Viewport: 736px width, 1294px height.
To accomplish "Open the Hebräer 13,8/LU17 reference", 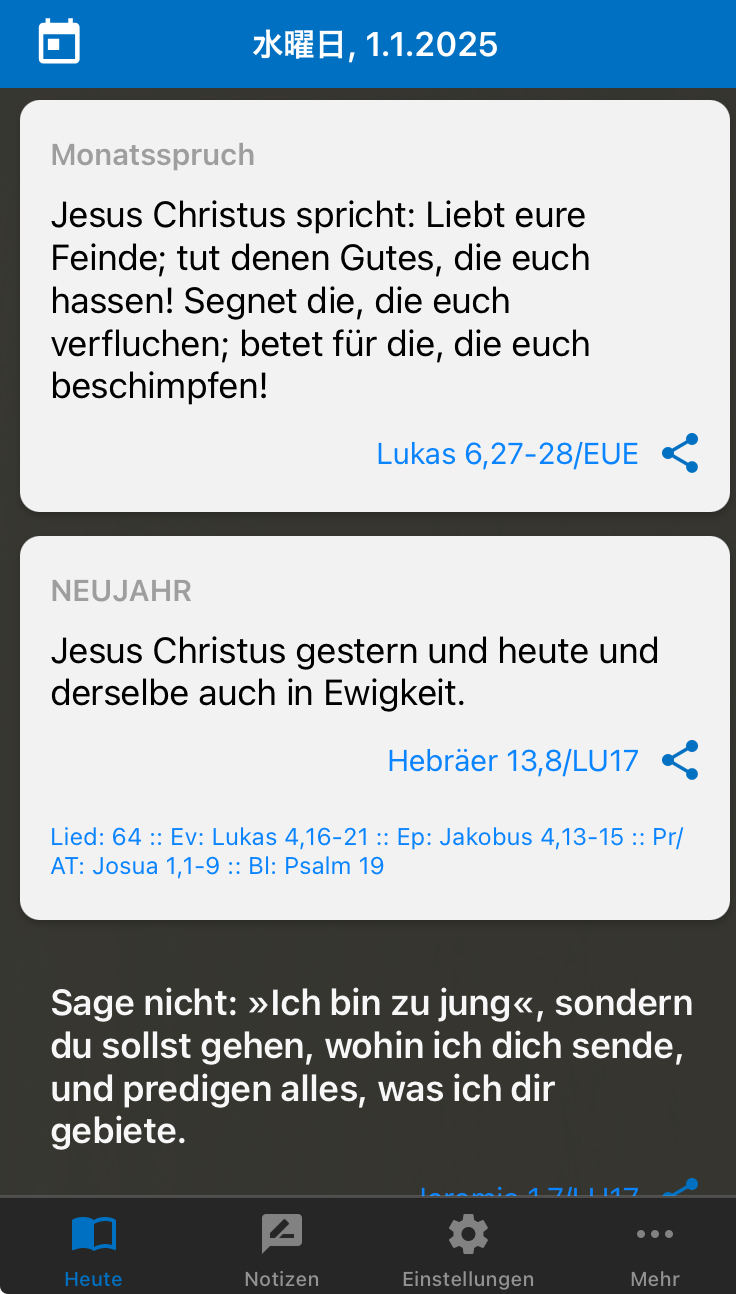I will (513, 761).
